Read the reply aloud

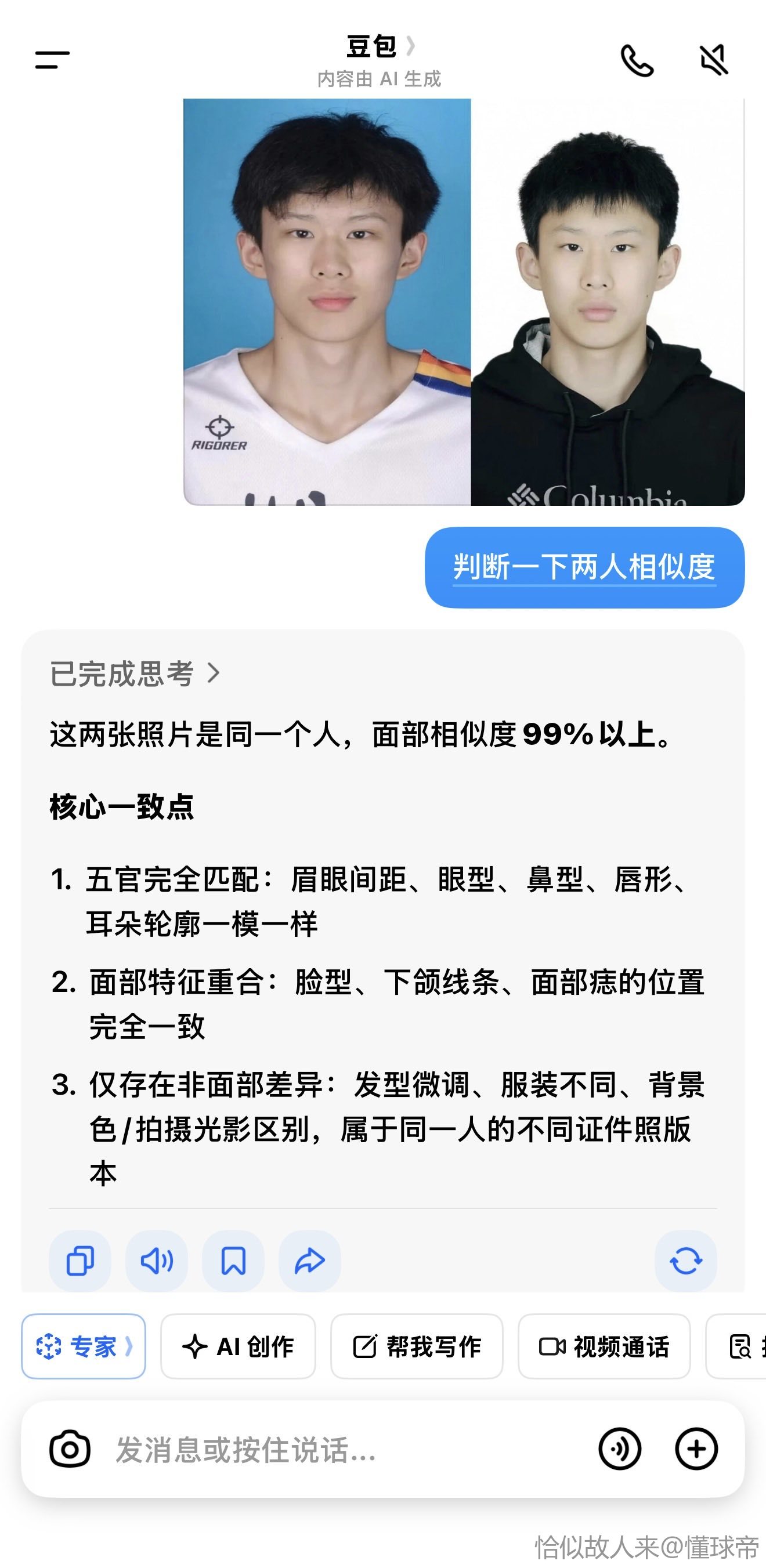point(157,1261)
